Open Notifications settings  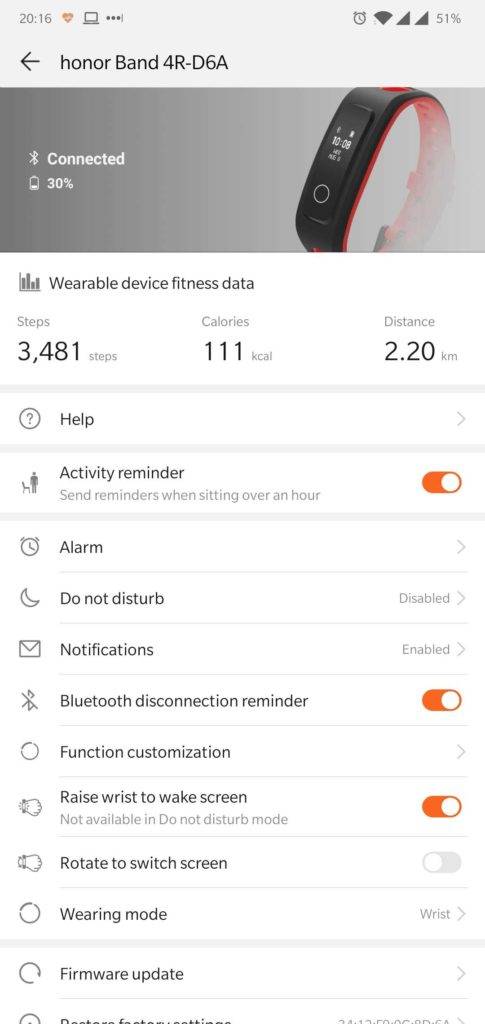point(242,649)
